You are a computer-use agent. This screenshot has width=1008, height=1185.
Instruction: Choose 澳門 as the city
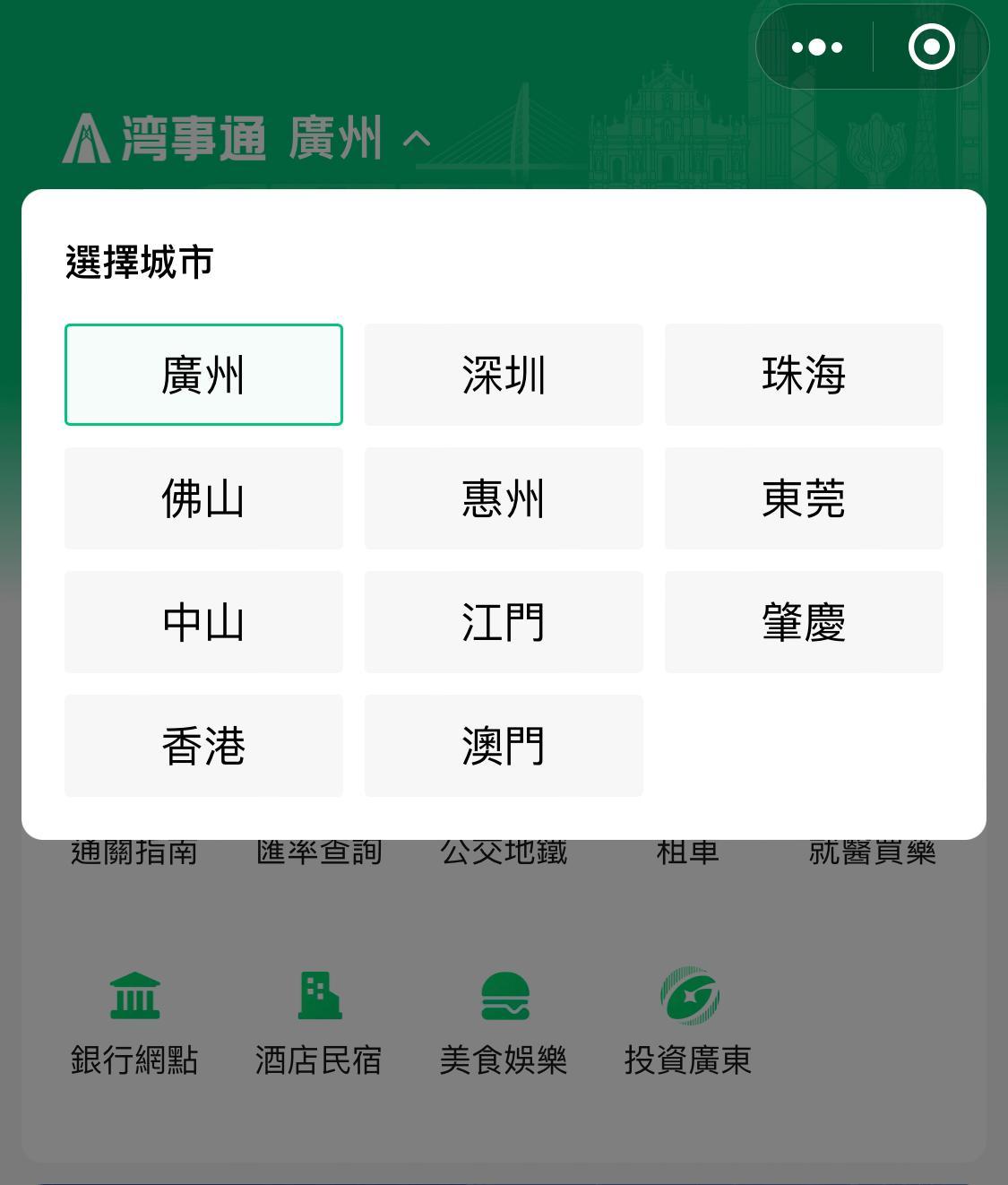[504, 746]
